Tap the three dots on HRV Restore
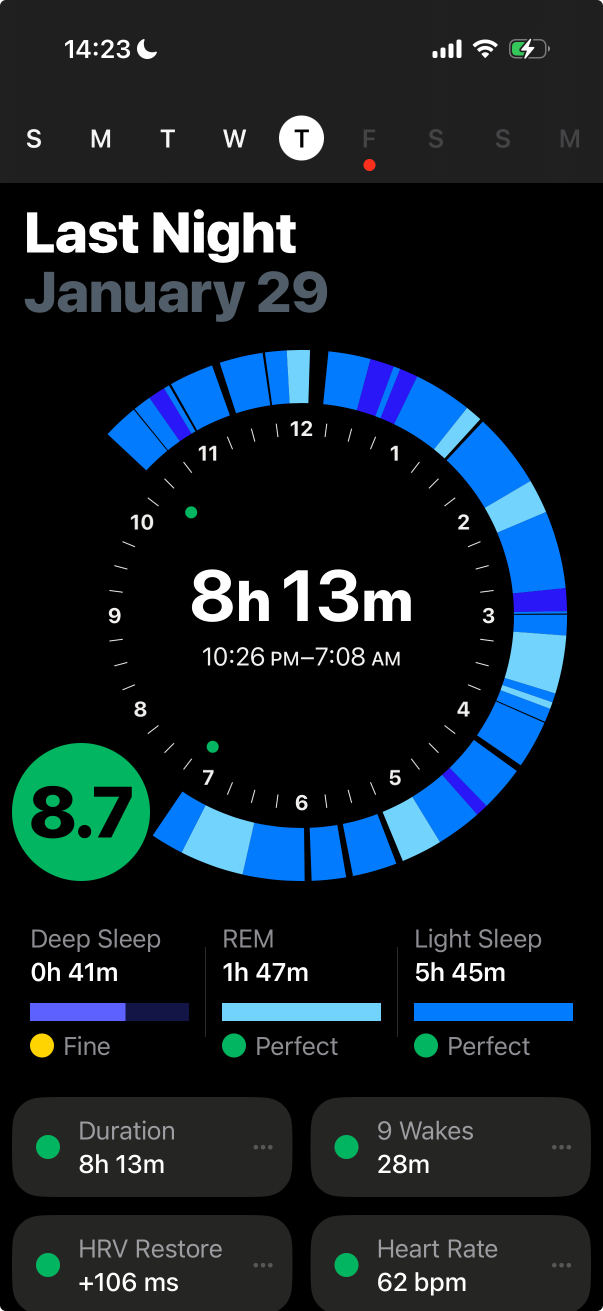Screen dimensions: 603x1311 (263, 1265)
